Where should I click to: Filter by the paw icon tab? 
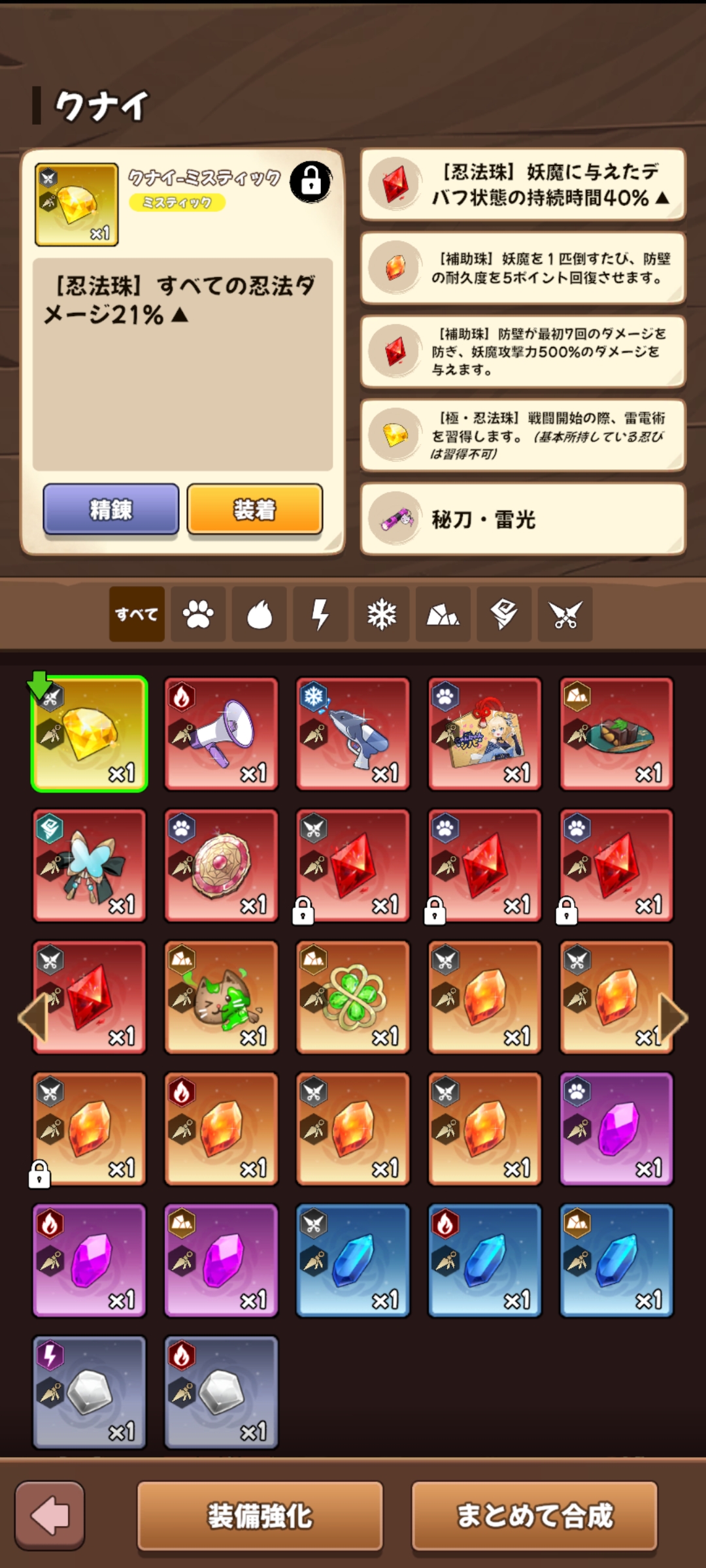198,614
